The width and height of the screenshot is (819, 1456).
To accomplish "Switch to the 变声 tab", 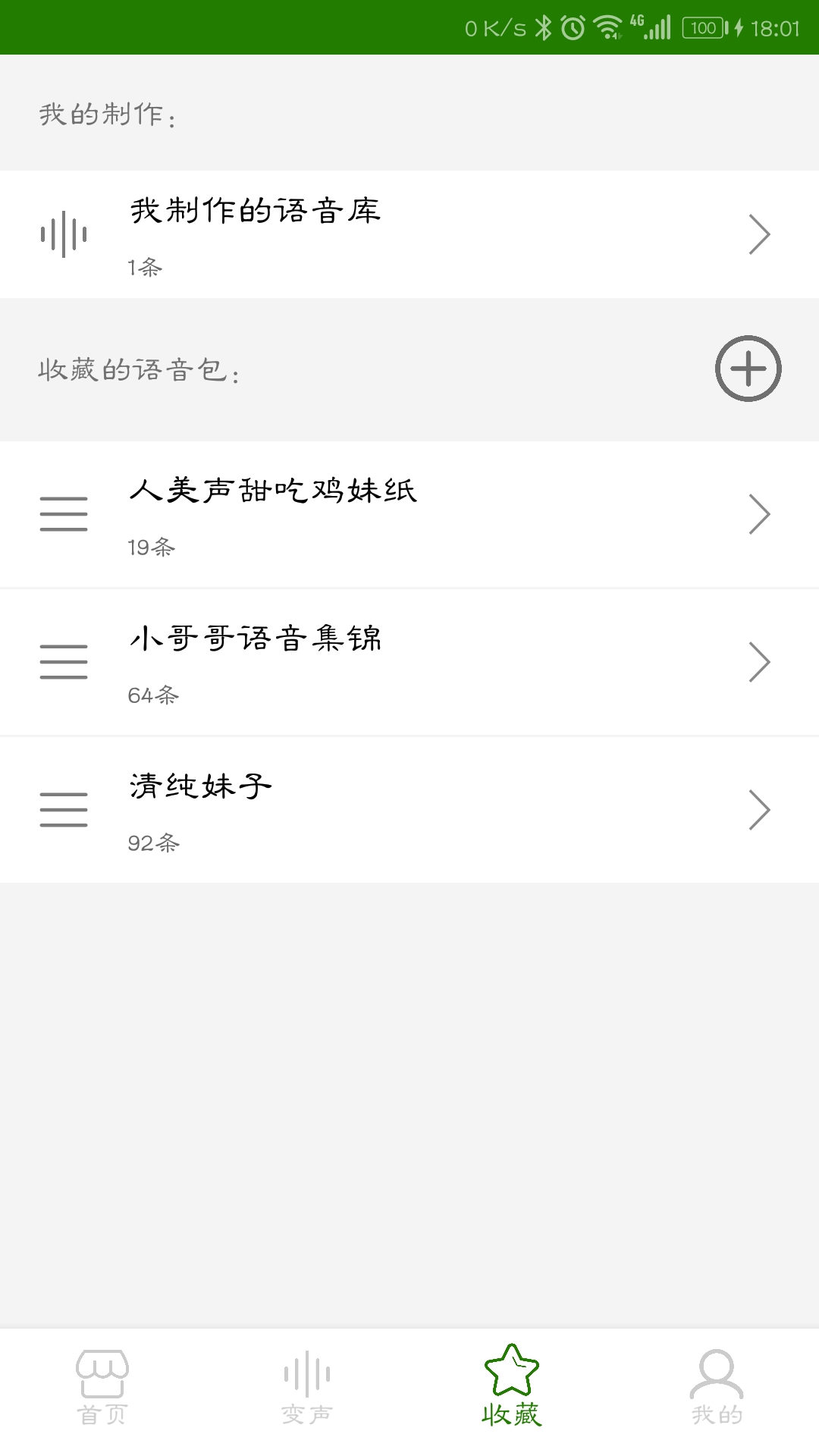I will pos(307,1388).
